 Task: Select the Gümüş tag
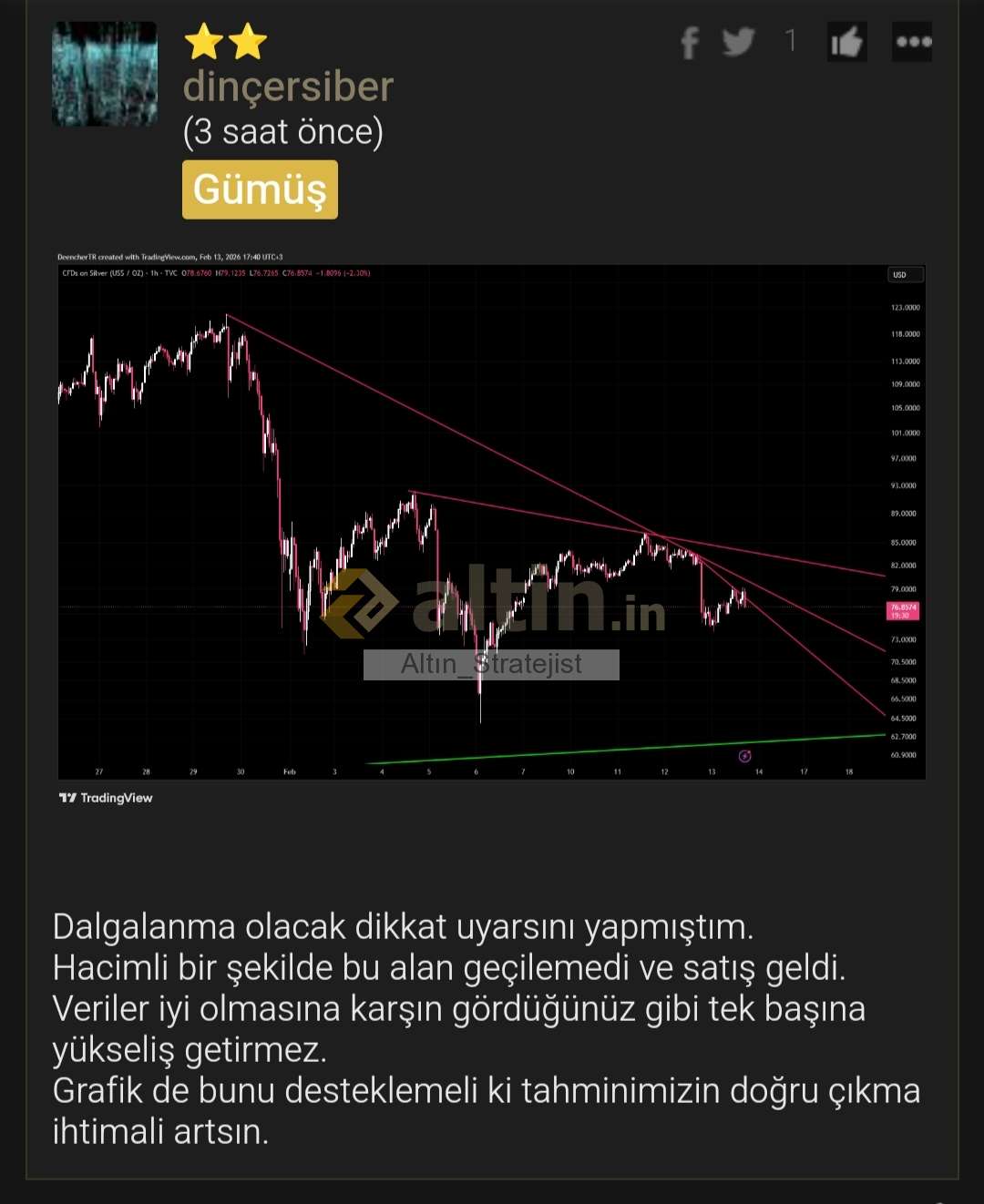260,189
